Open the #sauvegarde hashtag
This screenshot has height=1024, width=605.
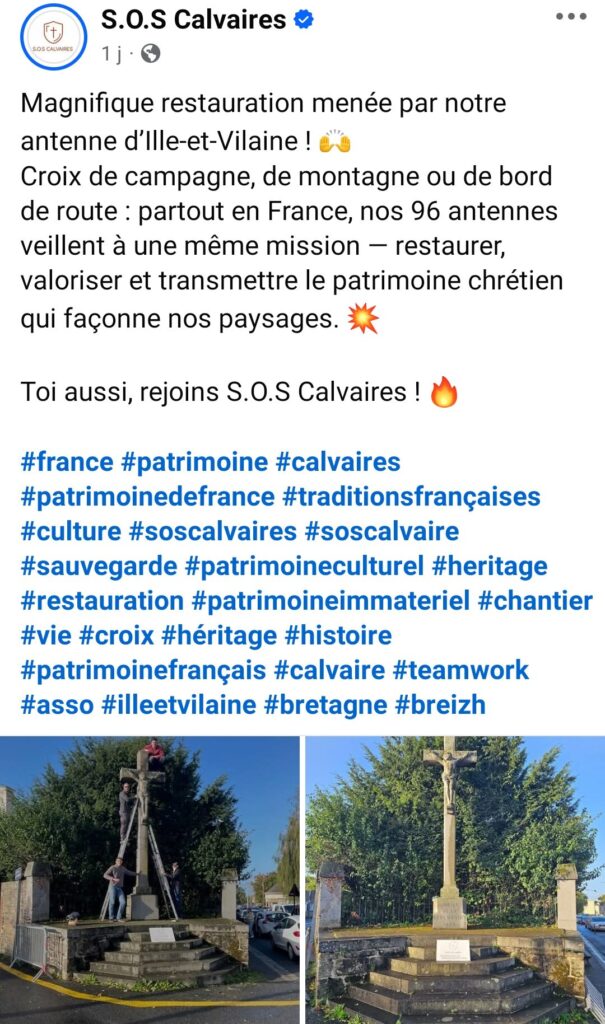[x=99, y=566]
